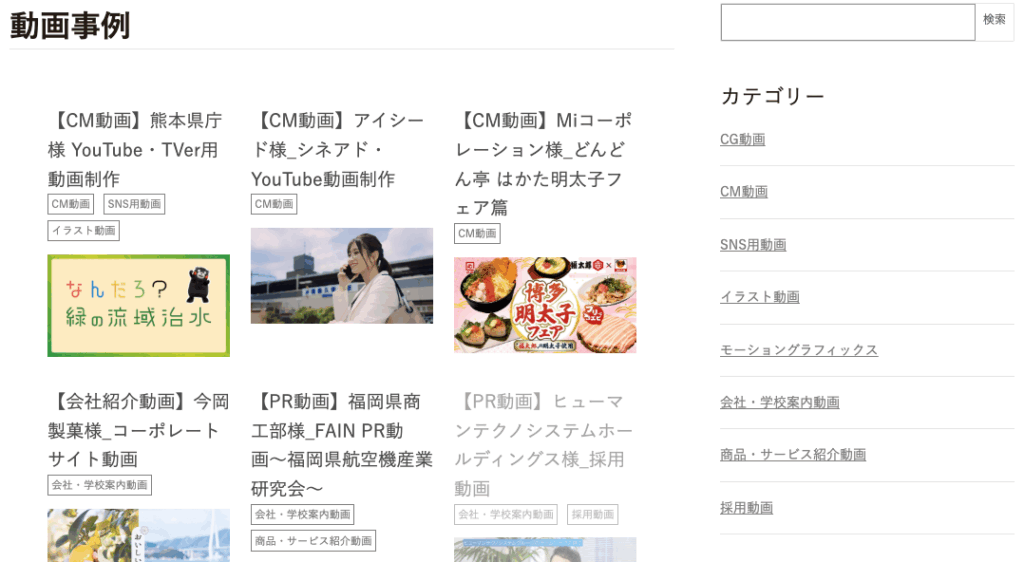Select the SNS用動画 category in sidebar

(753, 244)
